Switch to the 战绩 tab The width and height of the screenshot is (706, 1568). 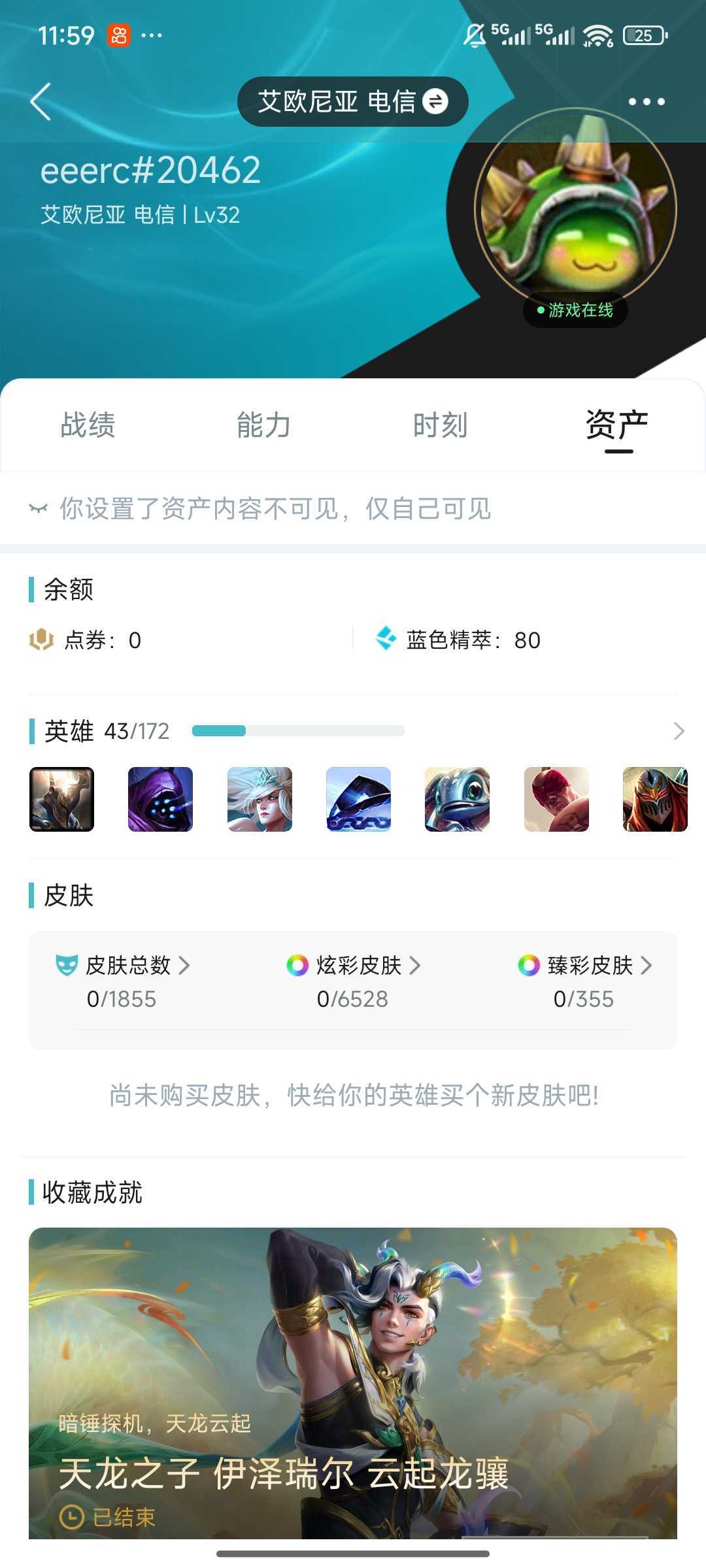[88, 425]
